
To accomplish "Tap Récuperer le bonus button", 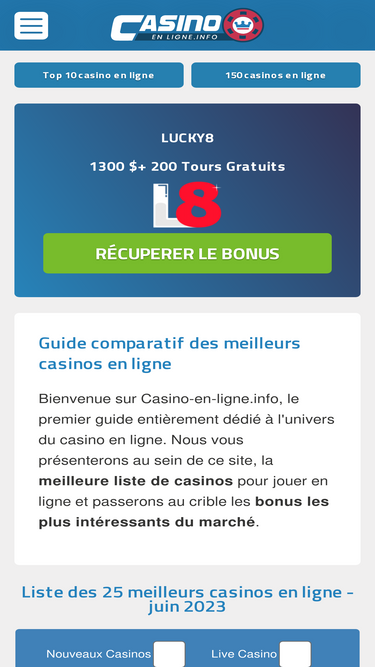I will pos(188,254).
